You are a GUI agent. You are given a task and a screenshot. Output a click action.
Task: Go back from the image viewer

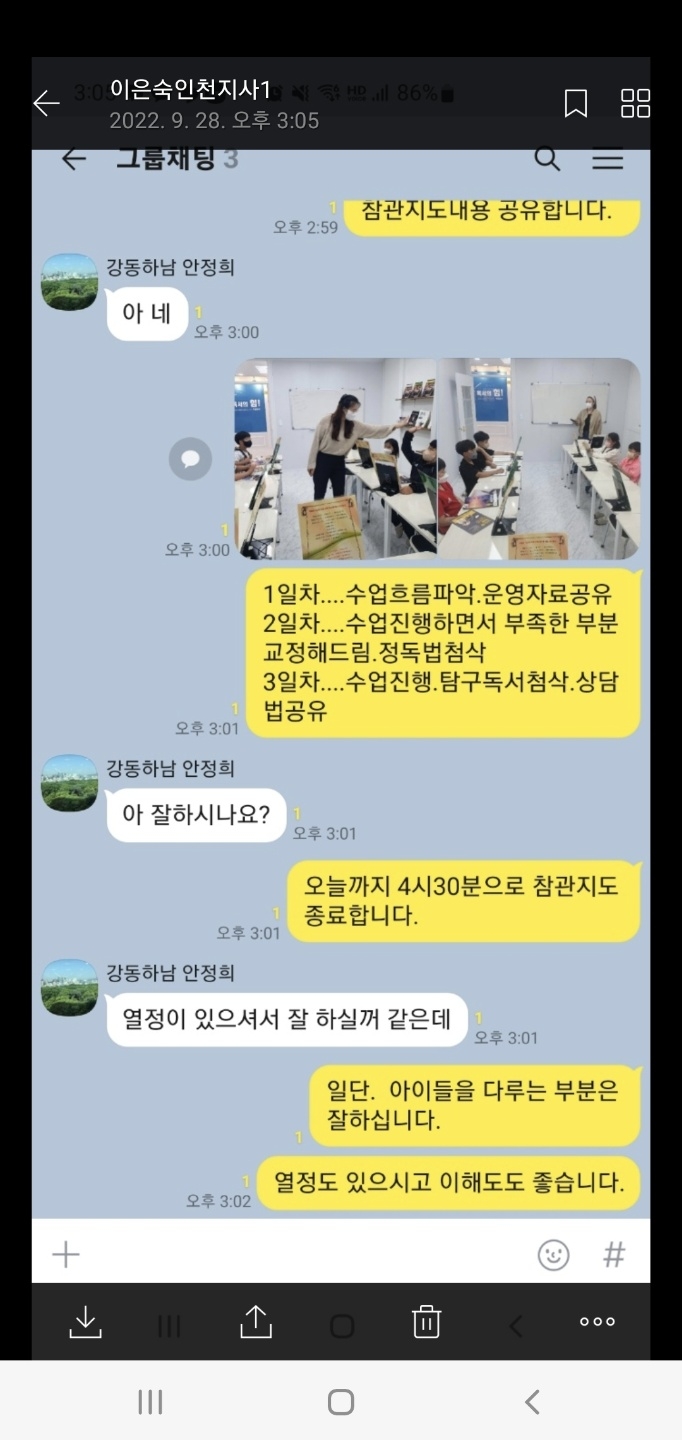click(x=46, y=103)
